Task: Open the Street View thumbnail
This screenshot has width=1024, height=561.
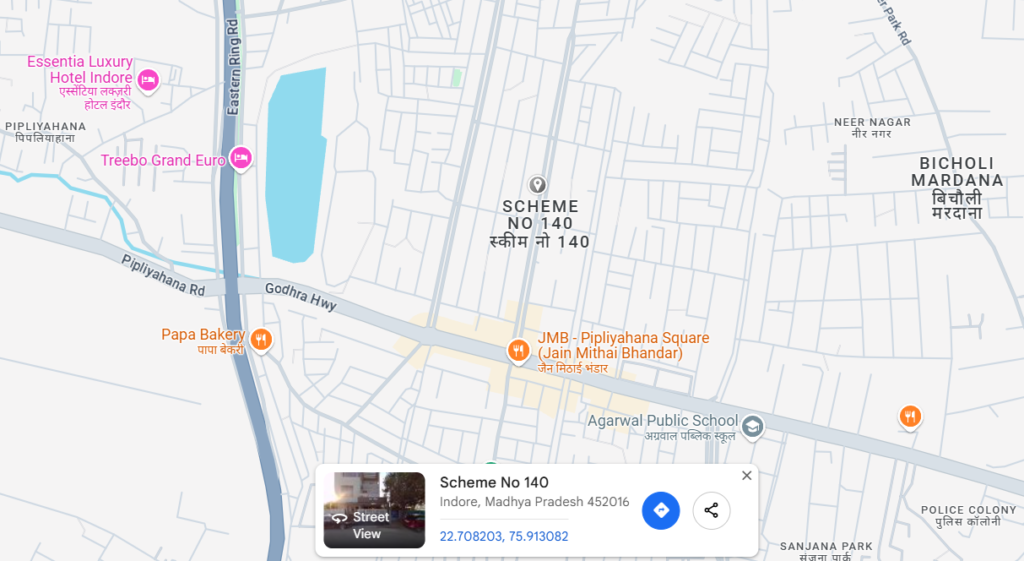Action: click(x=374, y=510)
